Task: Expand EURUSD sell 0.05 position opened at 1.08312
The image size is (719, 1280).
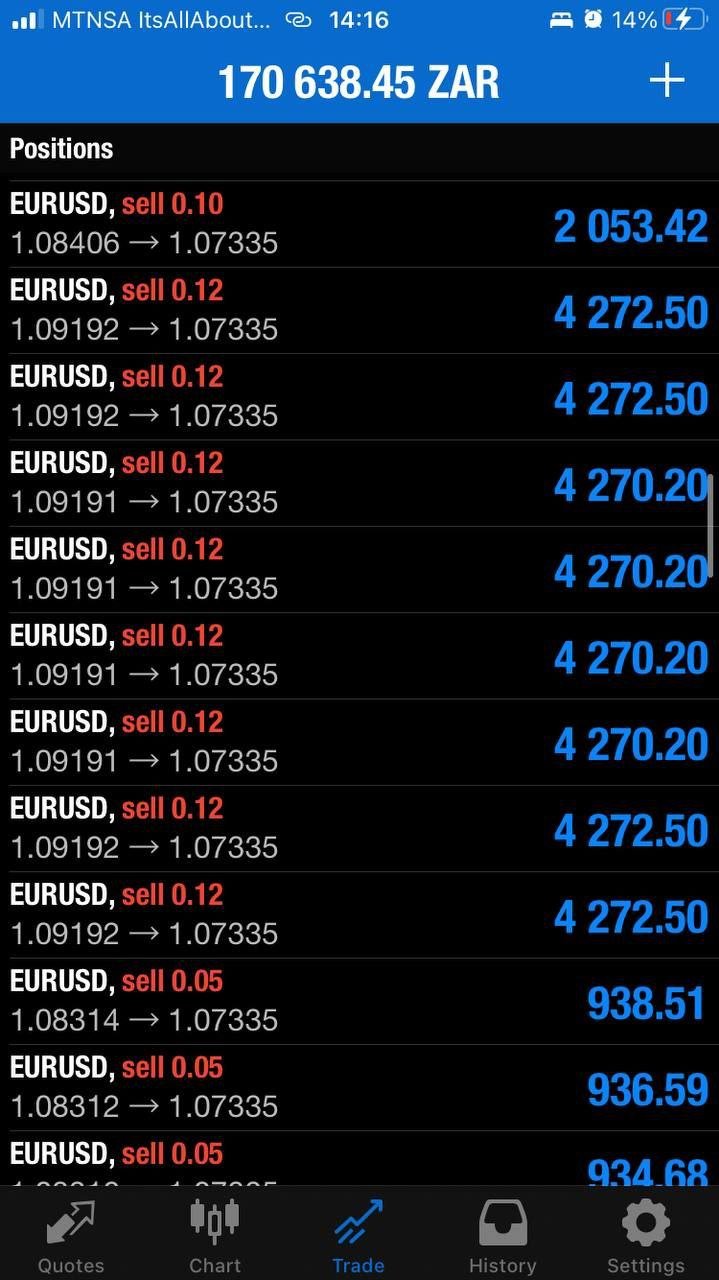Action: pyautogui.click(x=359, y=1087)
